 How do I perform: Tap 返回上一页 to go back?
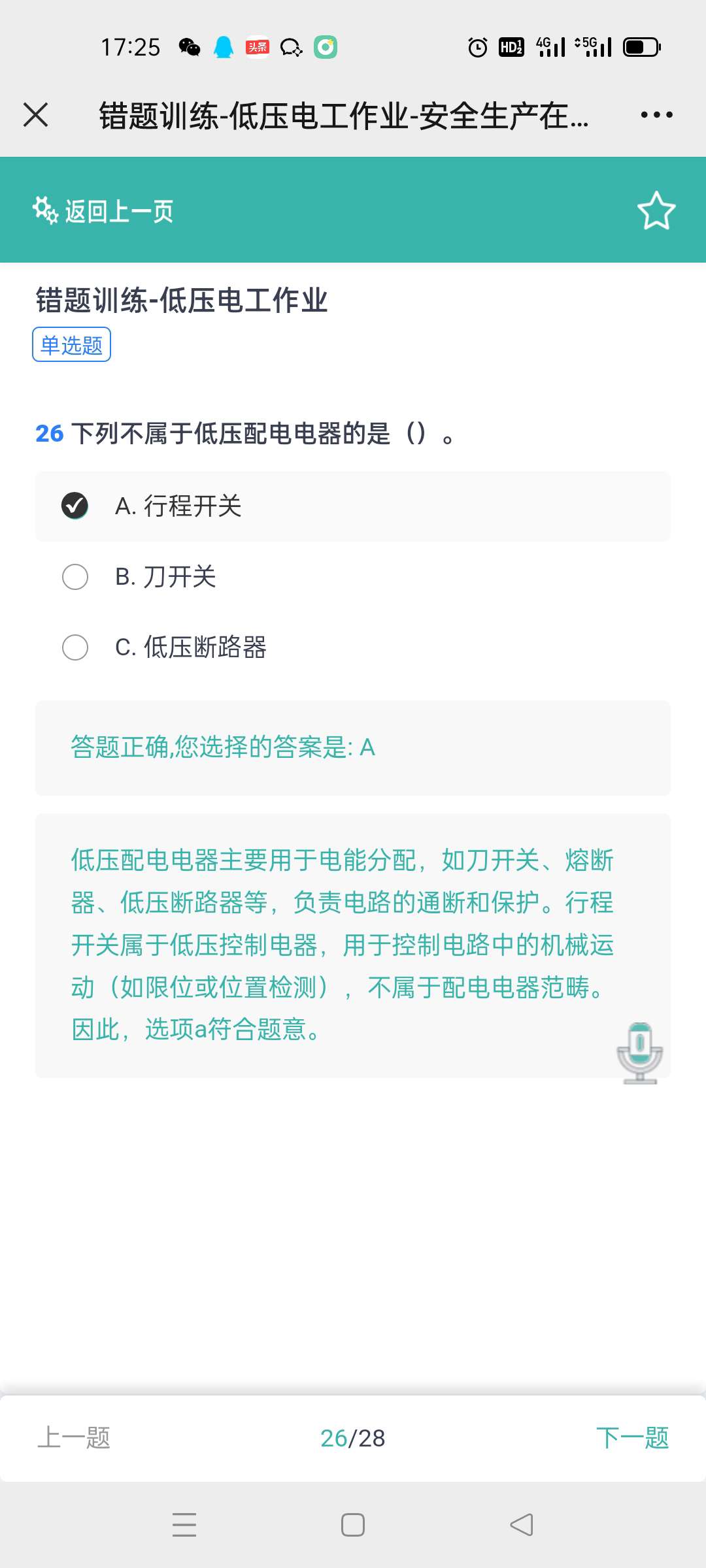point(103,210)
